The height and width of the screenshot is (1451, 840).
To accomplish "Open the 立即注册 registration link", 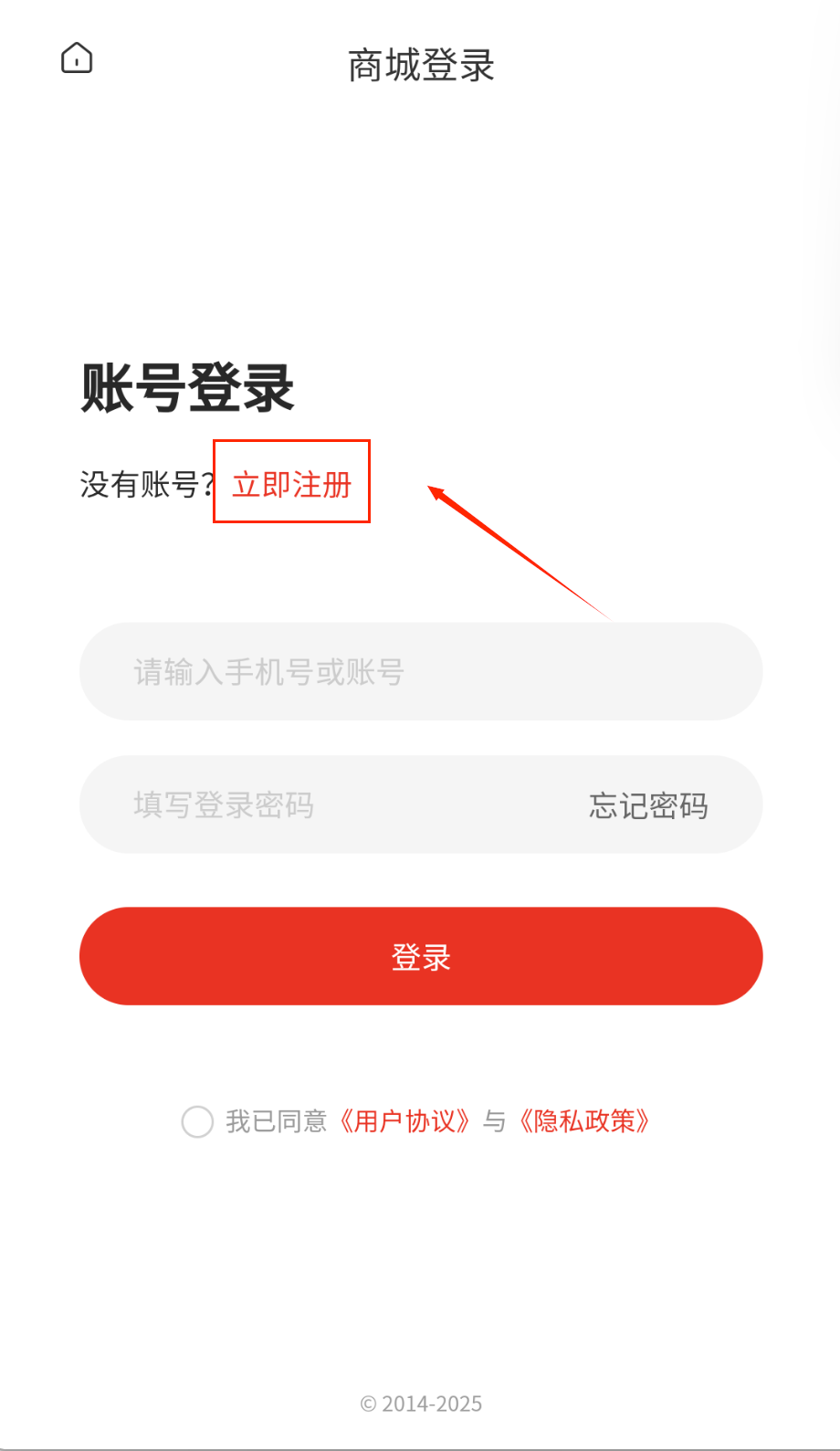I will tap(292, 484).
